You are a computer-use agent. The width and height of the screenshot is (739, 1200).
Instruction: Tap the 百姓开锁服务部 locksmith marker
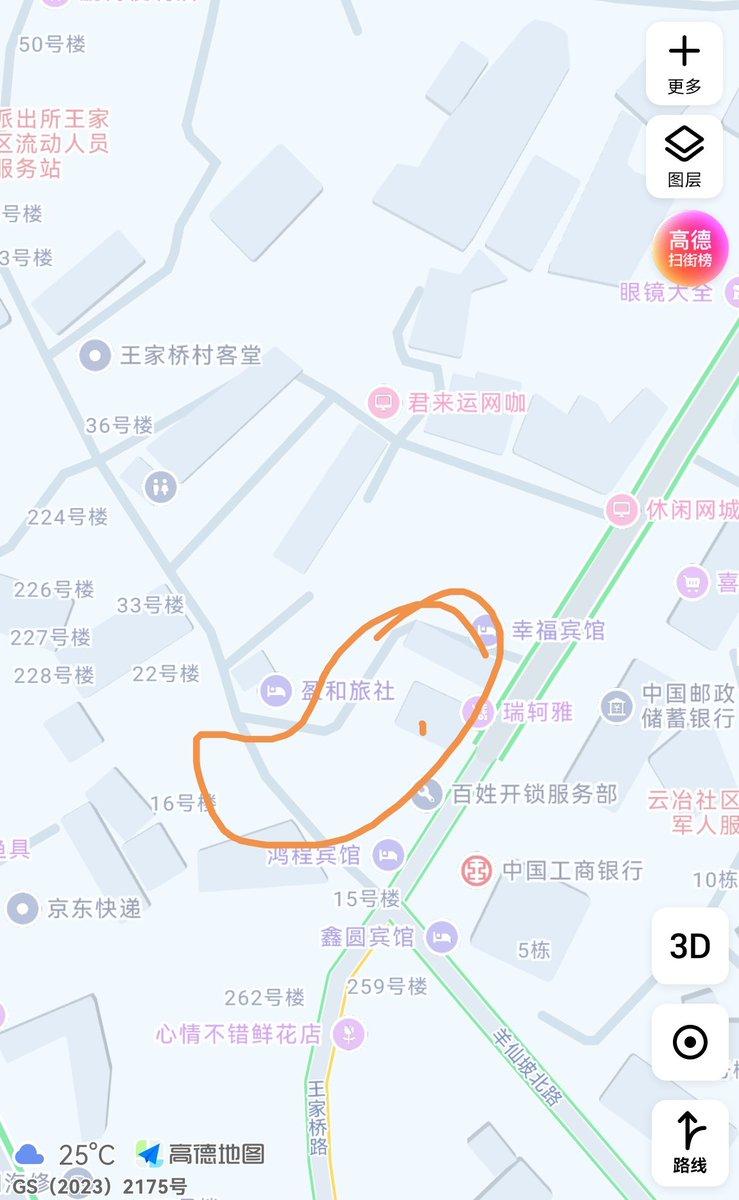pyautogui.click(x=430, y=795)
